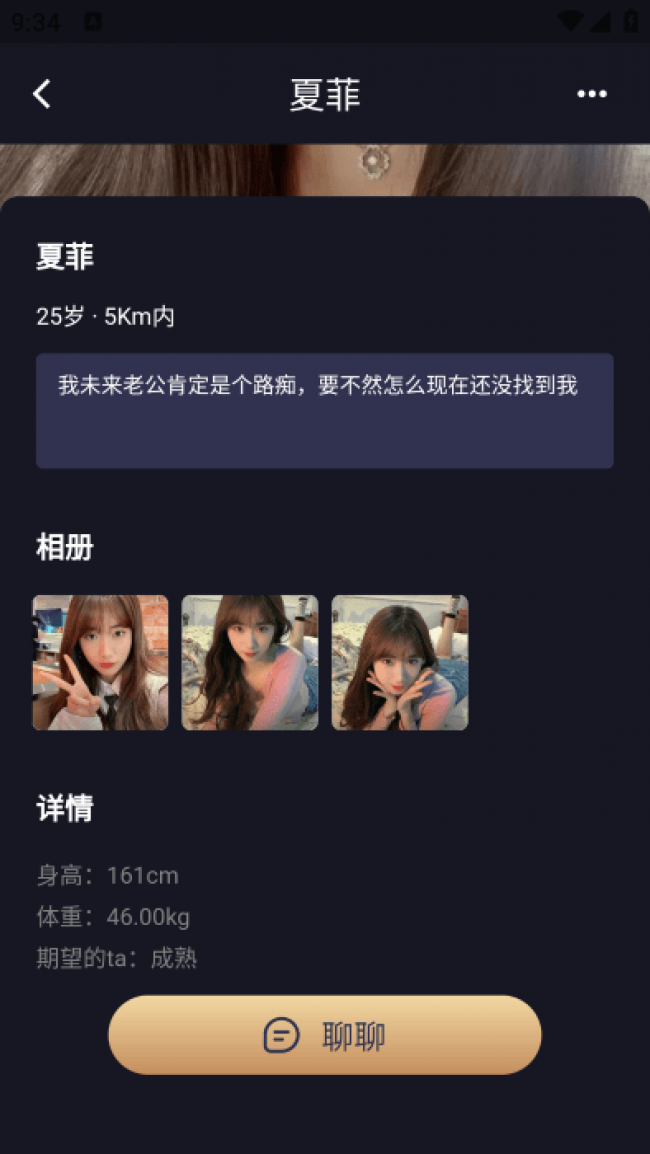Screen dimensions: 650x1154
Task: Open the three-dot overflow menu
Action: (591, 94)
